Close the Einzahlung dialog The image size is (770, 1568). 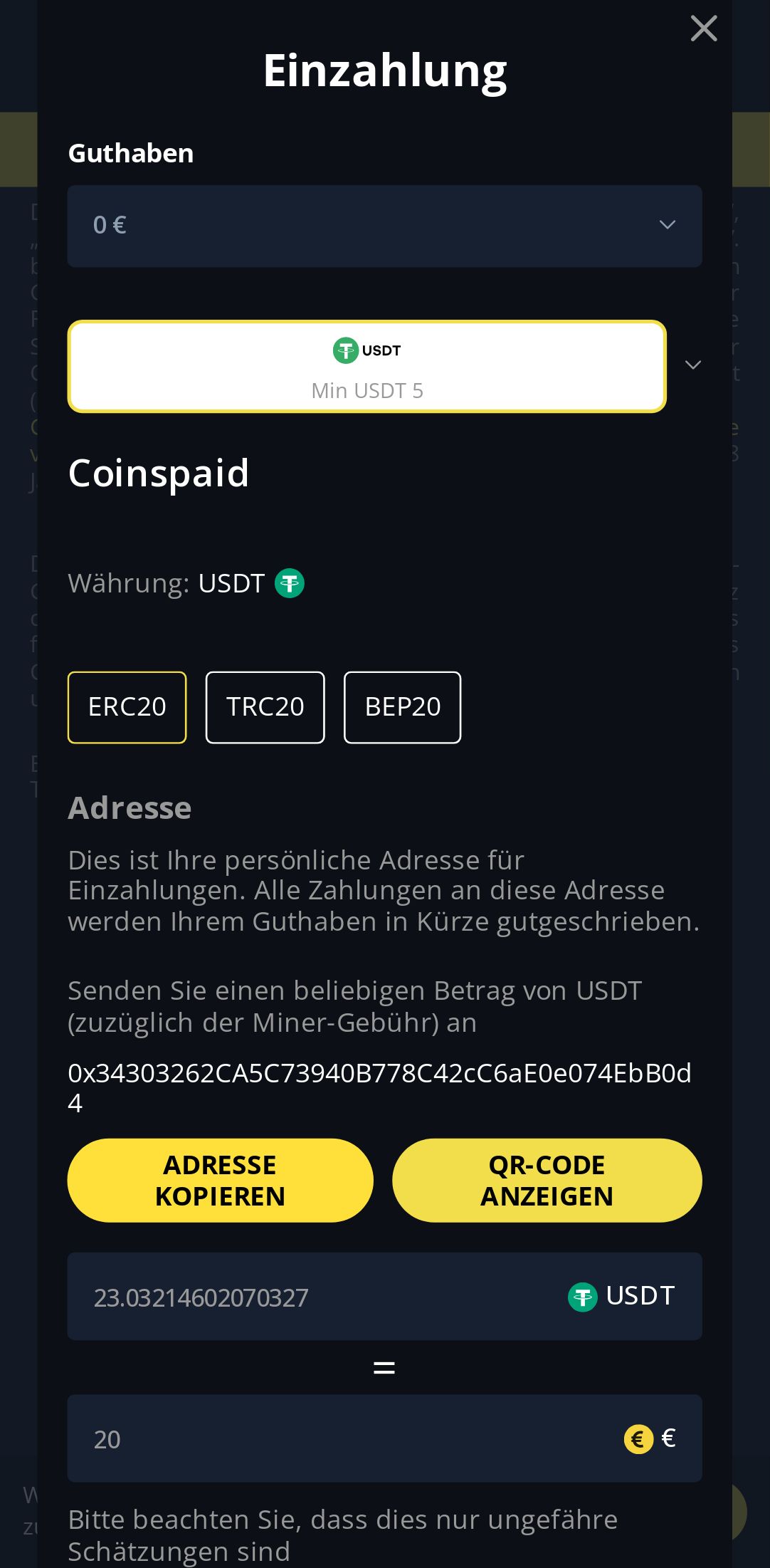703,29
